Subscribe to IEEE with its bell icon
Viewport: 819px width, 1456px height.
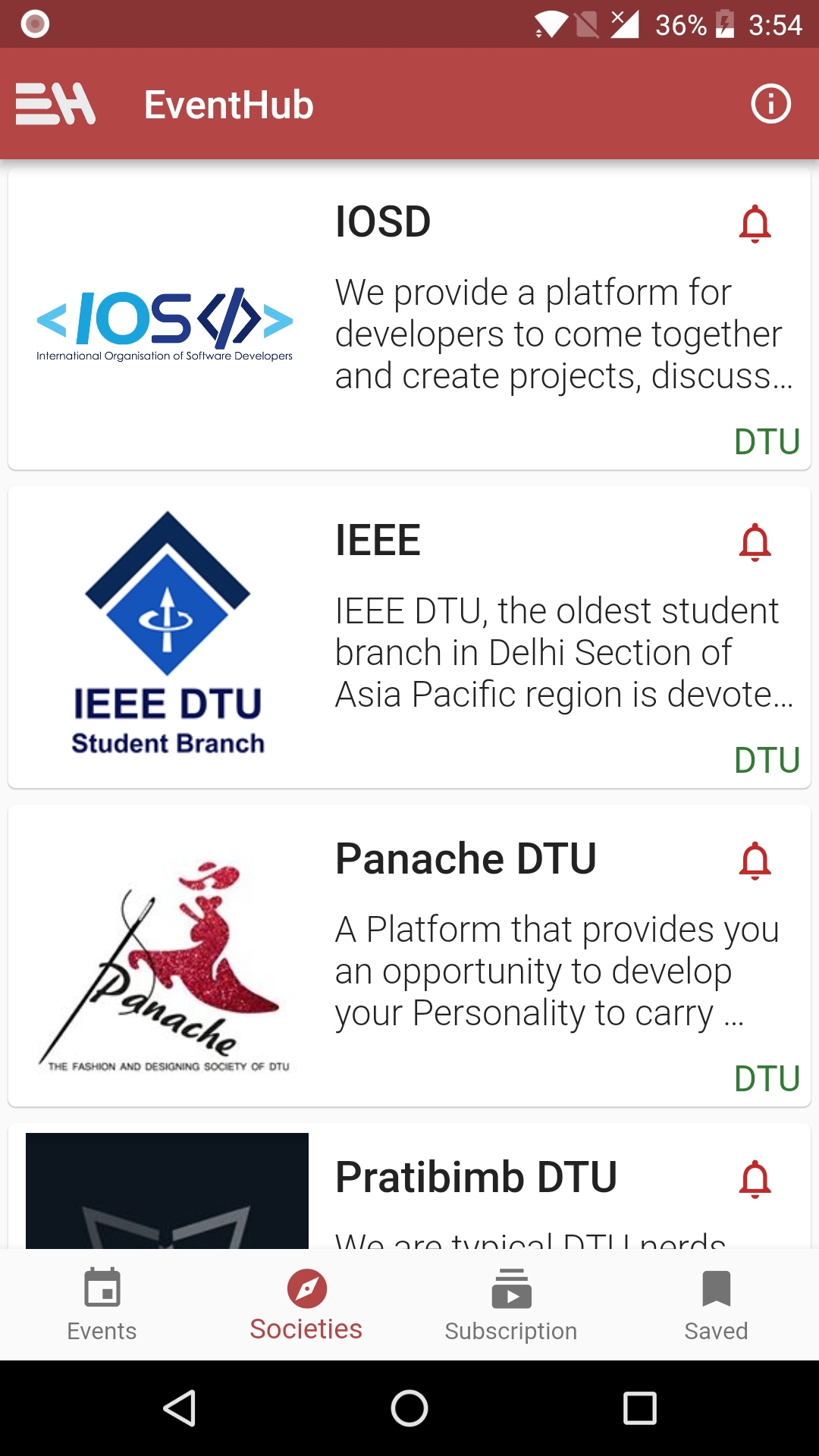point(755,542)
